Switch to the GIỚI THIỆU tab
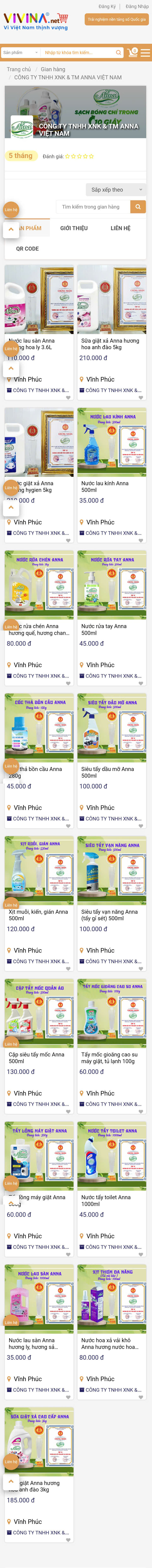Image resolution: width=152 pixels, height=1568 pixels. (x=74, y=228)
